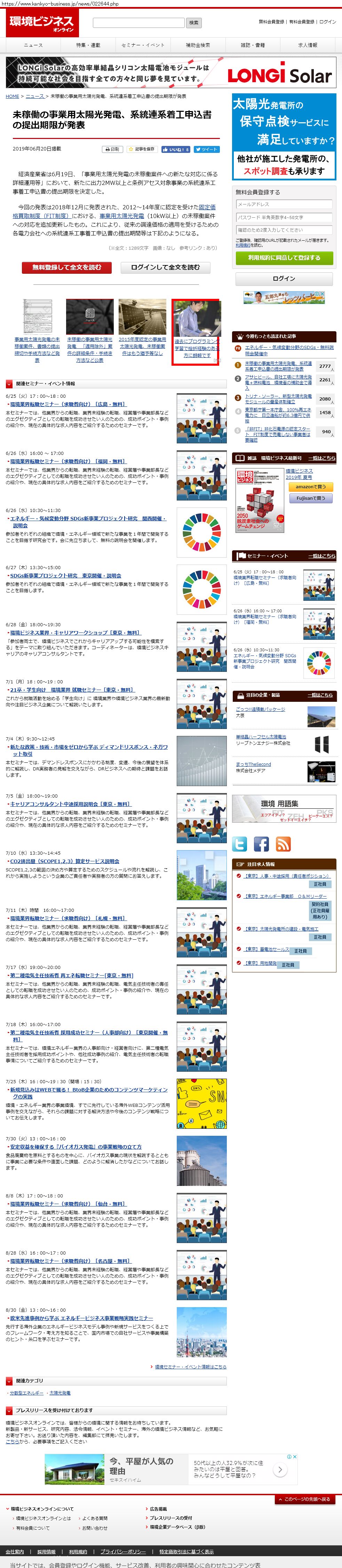The height and width of the screenshot is (1568, 342).
Task: Switch to the 補助金検索 tab
Action: click(198, 45)
